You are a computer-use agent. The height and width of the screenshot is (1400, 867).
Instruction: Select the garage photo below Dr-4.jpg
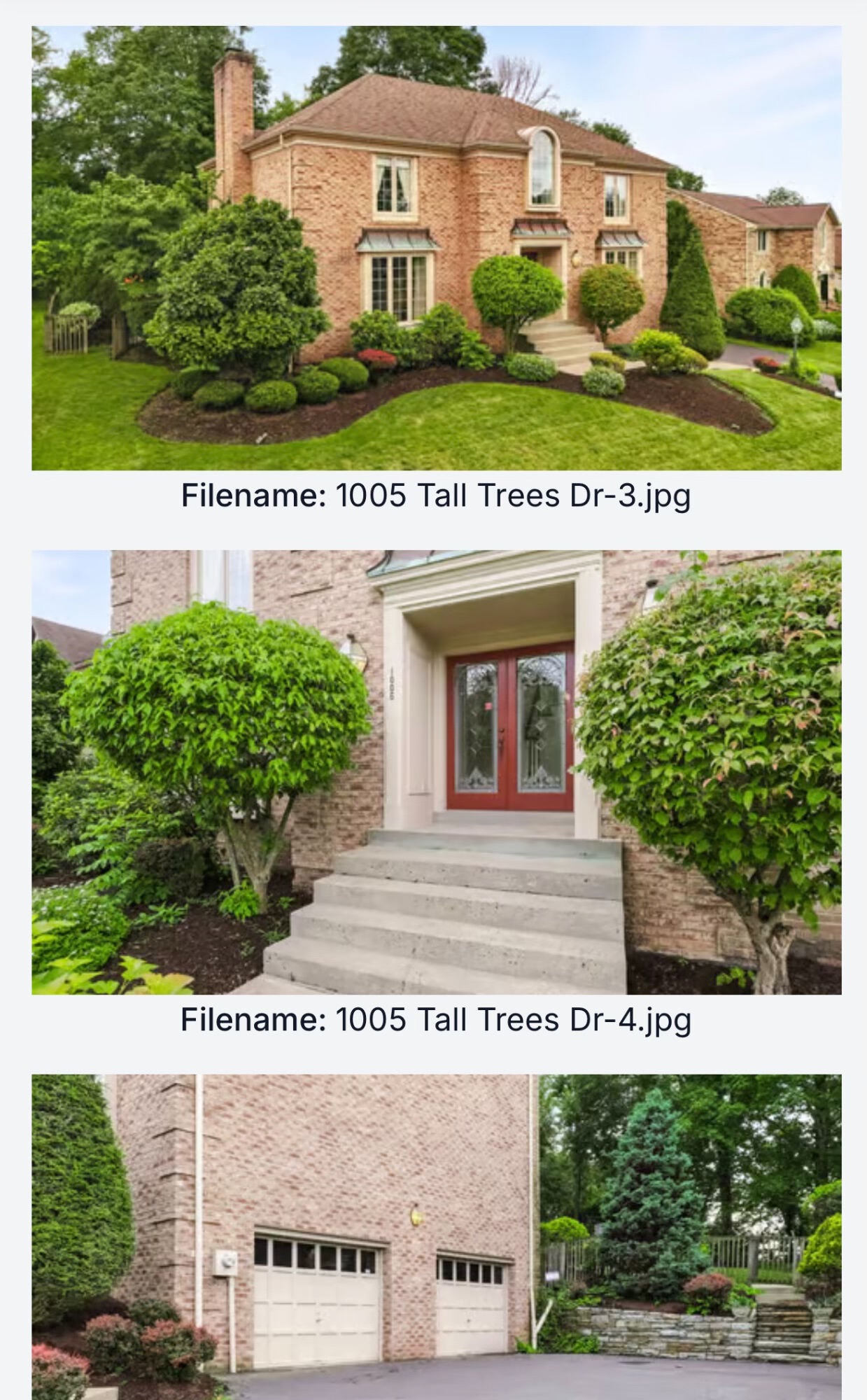tap(436, 1236)
